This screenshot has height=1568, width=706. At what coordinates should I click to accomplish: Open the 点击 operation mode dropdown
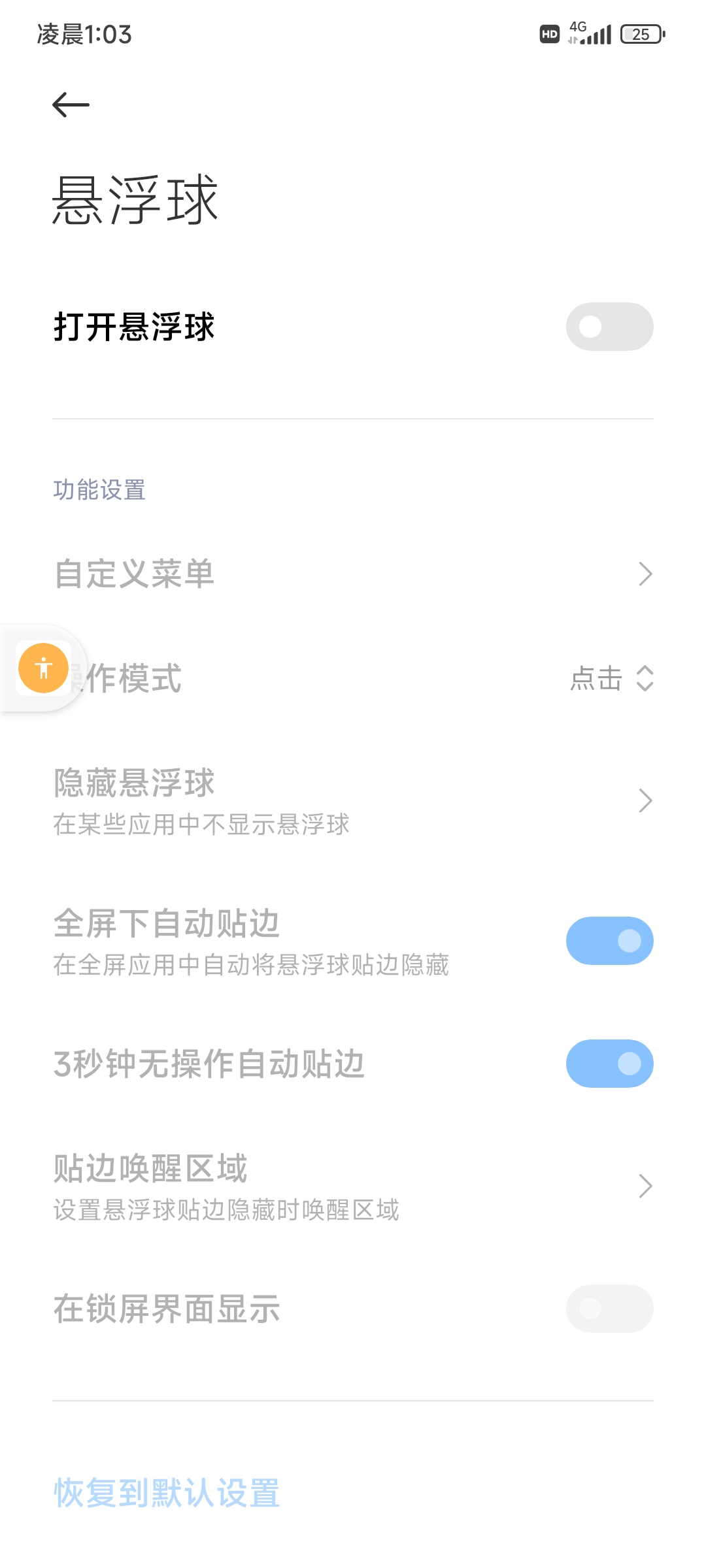coord(612,678)
